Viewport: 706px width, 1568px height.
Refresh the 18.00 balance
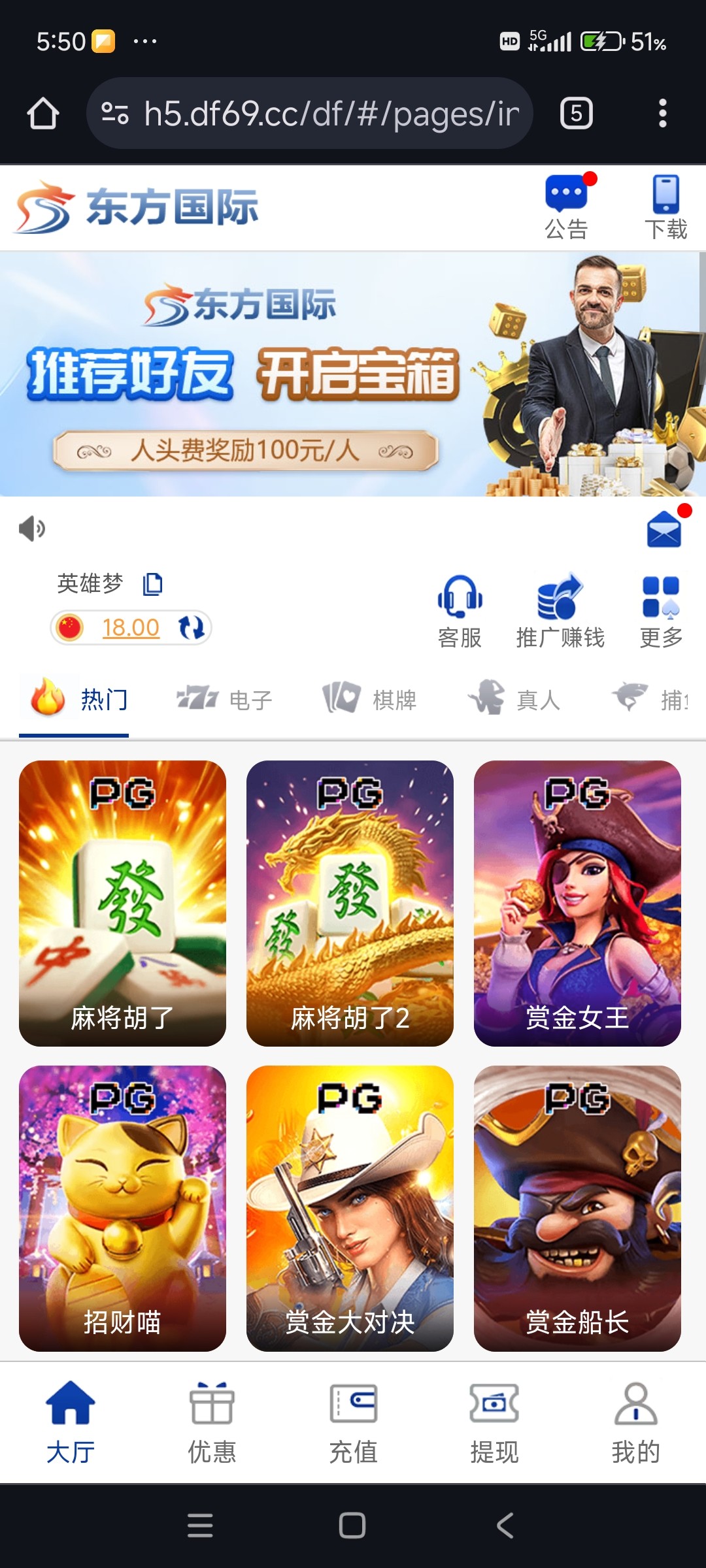[x=192, y=627]
